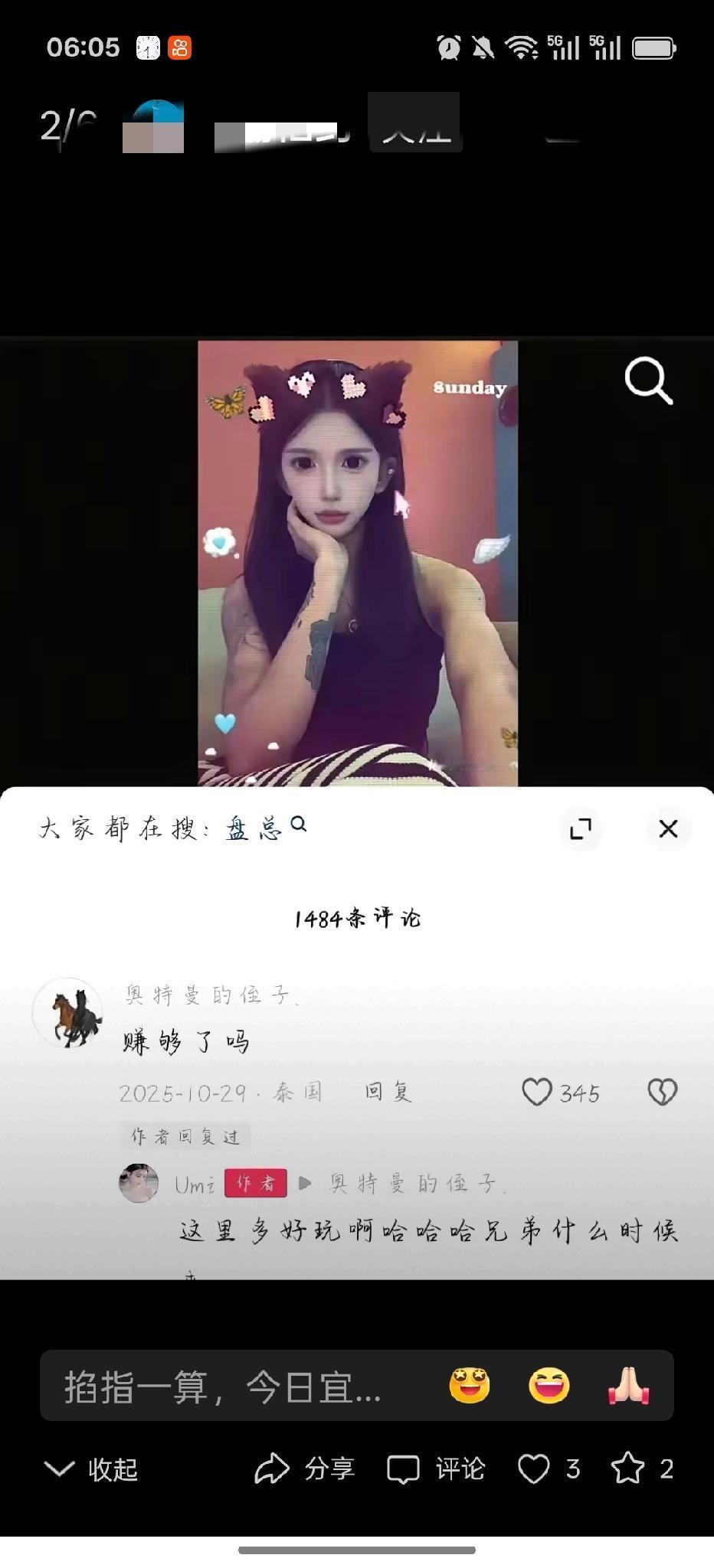Expand the search panel to fullscreen

582,828
